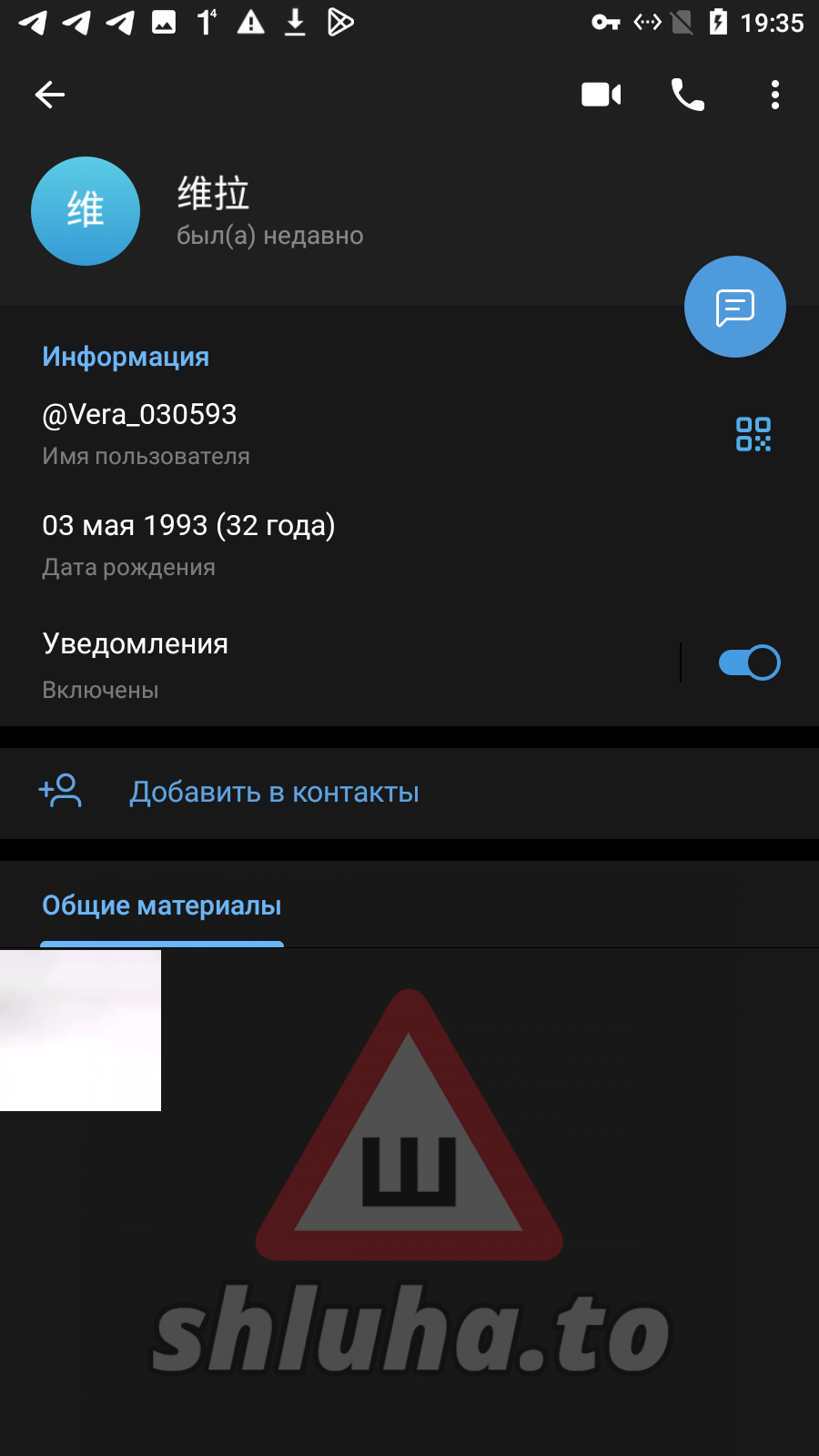The image size is (819, 1456).
Task: Show QR code for the username
Action: coord(753,434)
